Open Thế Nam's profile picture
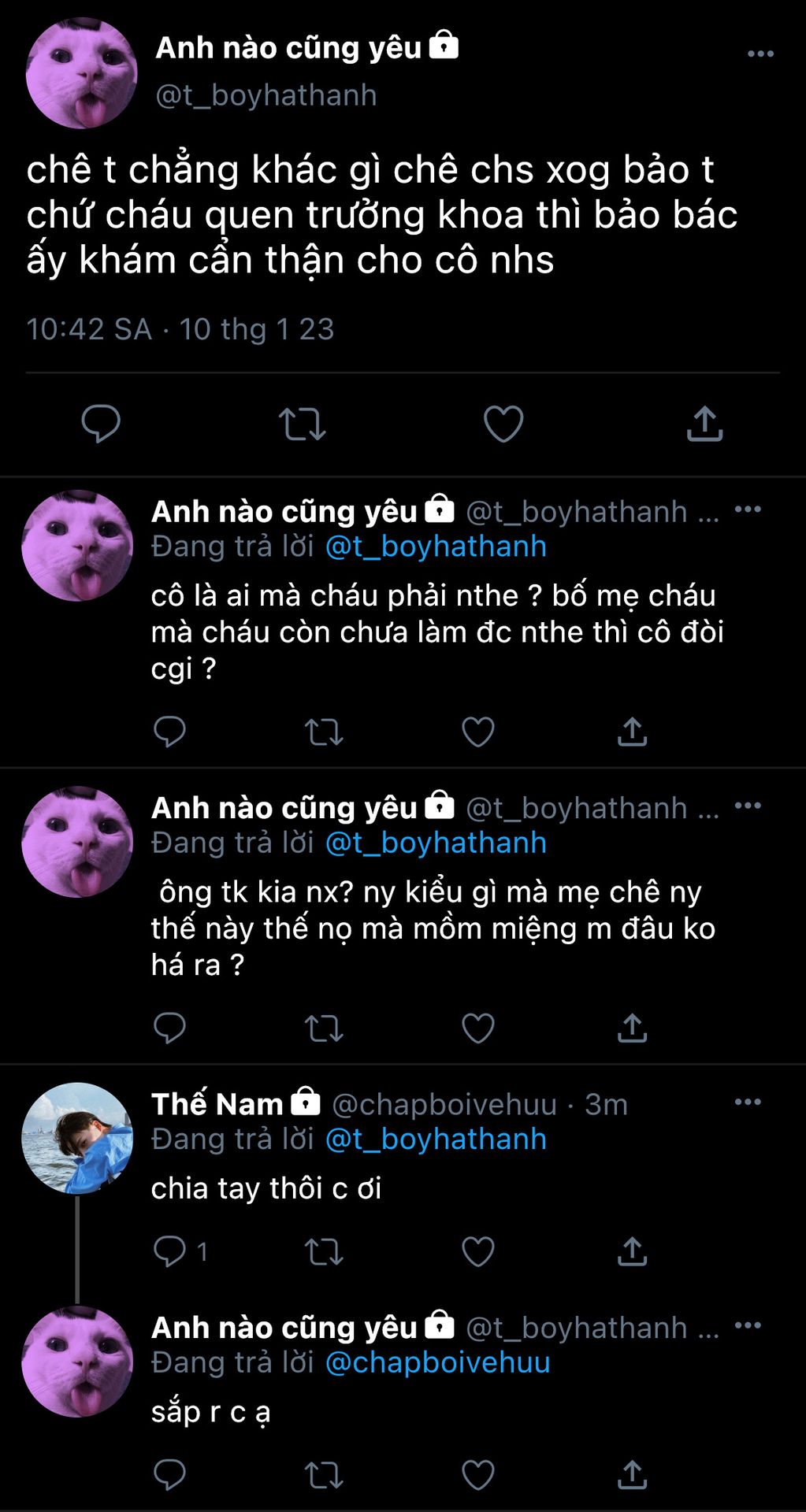Screen dimensions: 806x1512 coord(77,1138)
